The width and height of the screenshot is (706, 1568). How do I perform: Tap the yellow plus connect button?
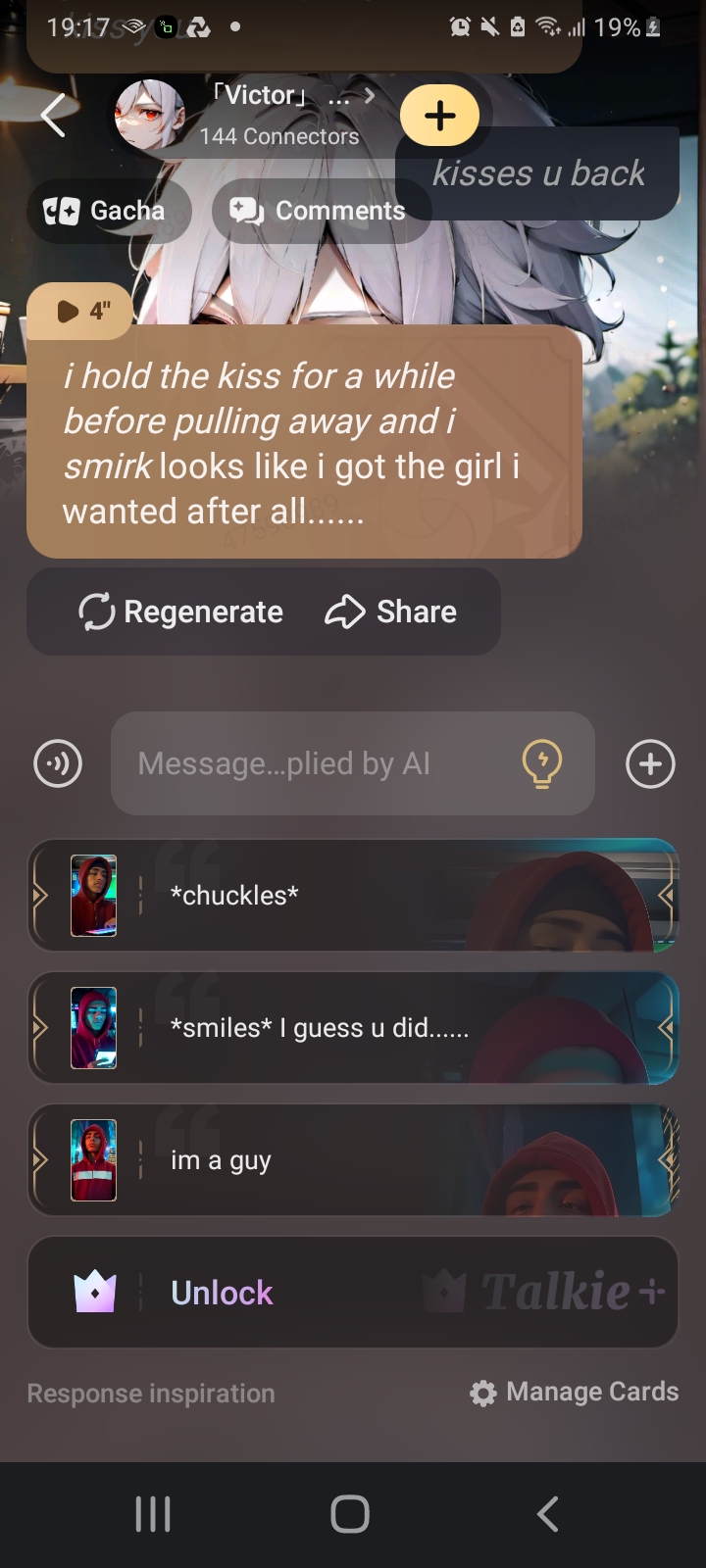coord(439,116)
